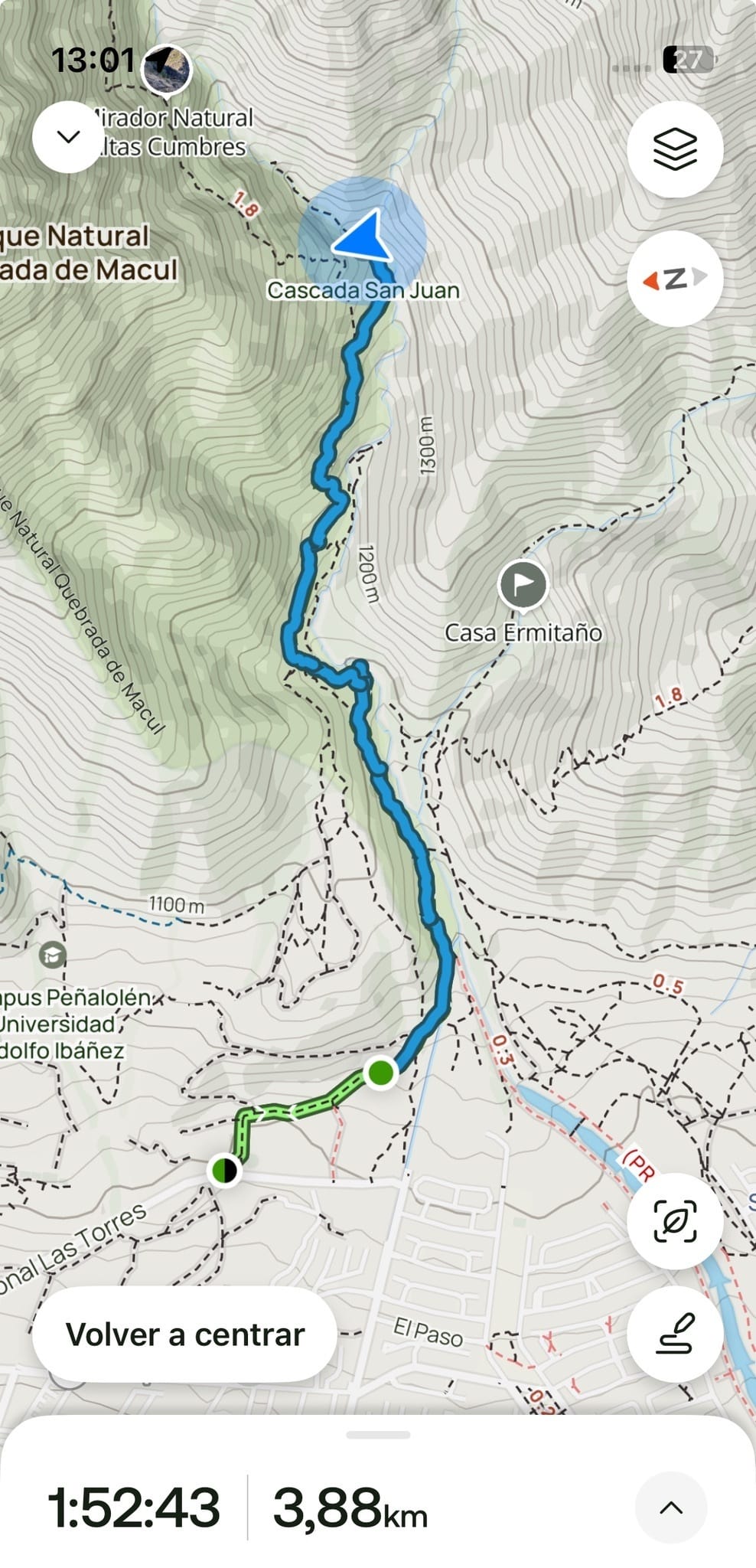
Task: Tap the compass orientation button
Action: pyautogui.click(x=674, y=279)
